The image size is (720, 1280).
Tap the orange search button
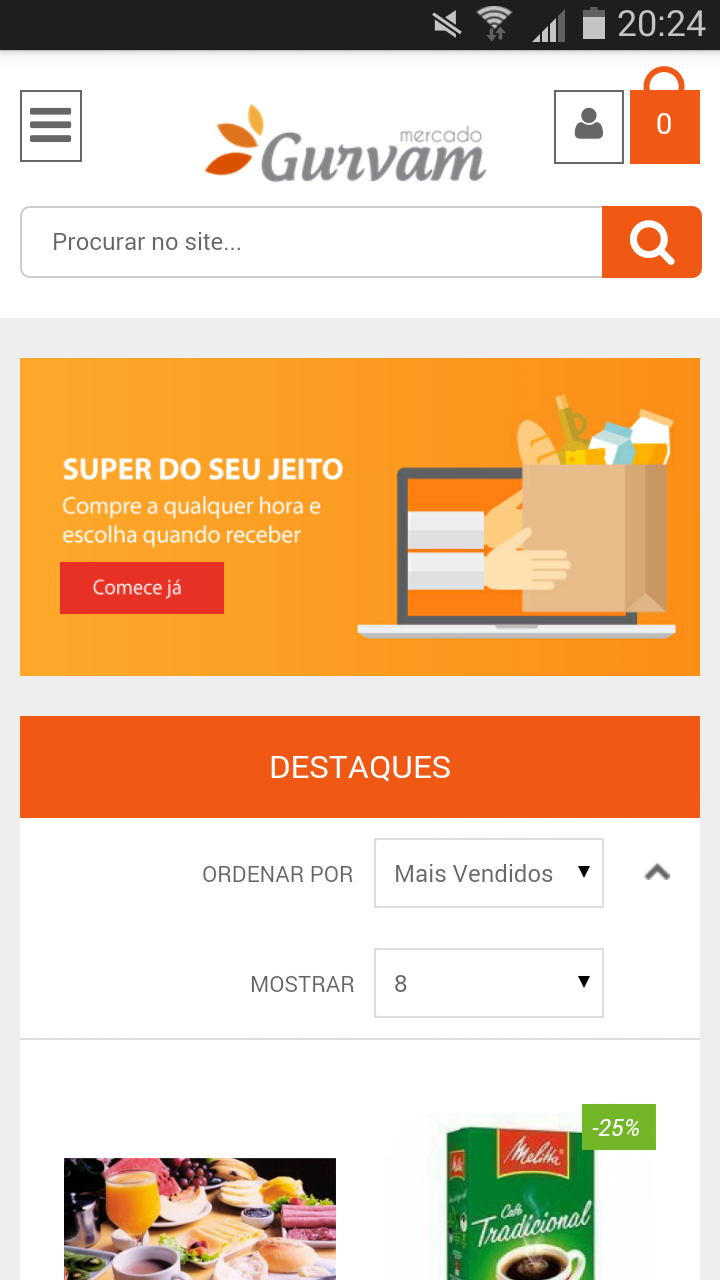(651, 242)
